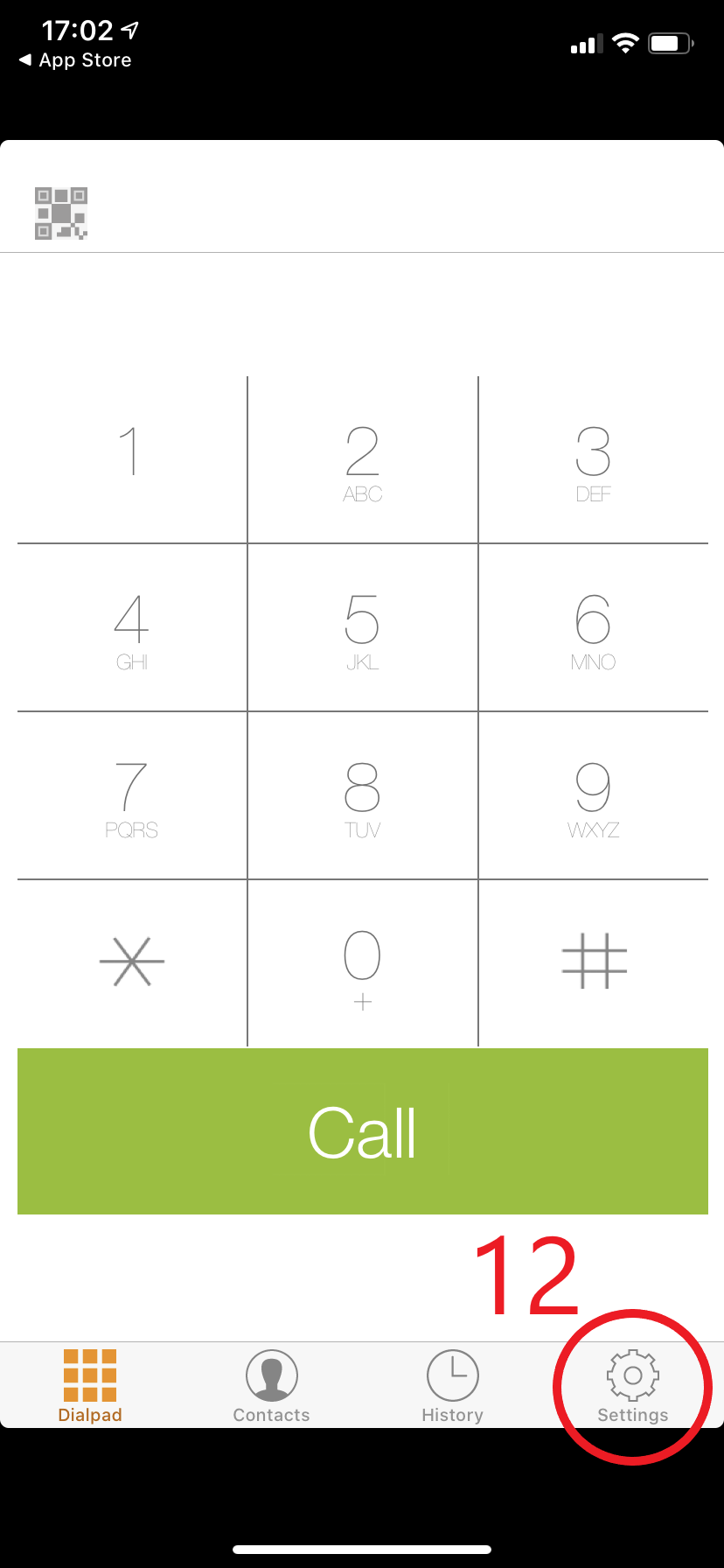This screenshot has width=724, height=1568.
Task: Return to App Store via back link
Action: click(75, 60)
